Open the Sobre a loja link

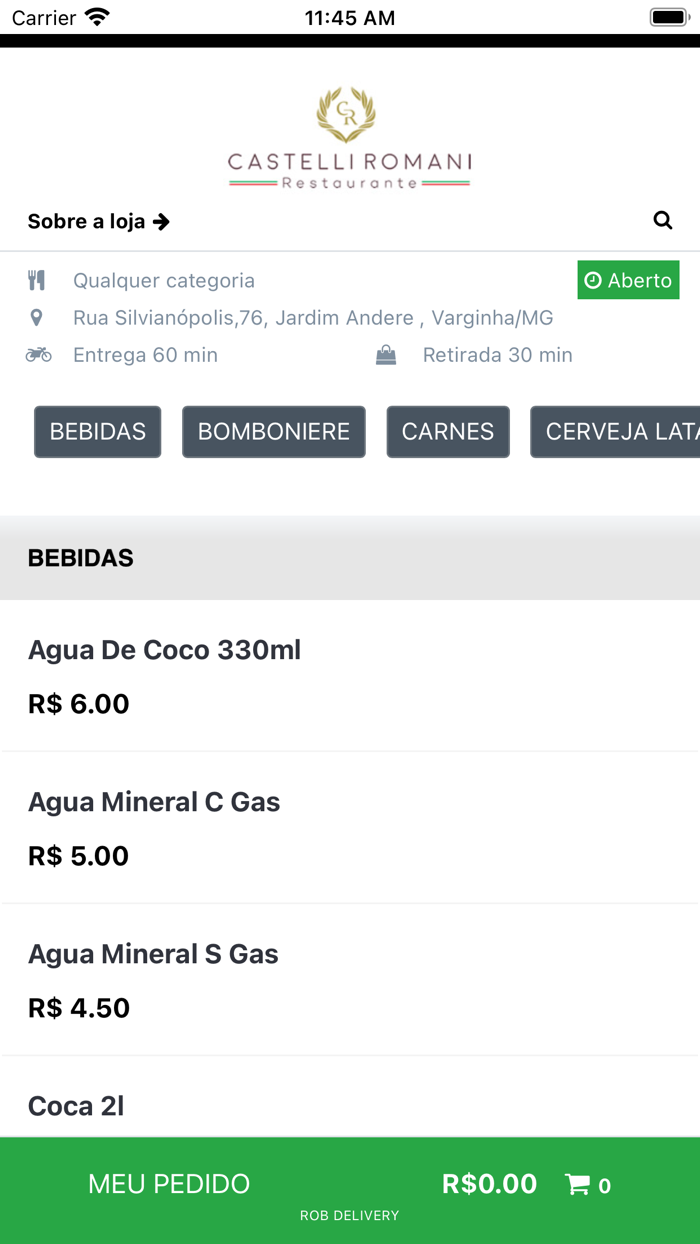tap(98, 222)
